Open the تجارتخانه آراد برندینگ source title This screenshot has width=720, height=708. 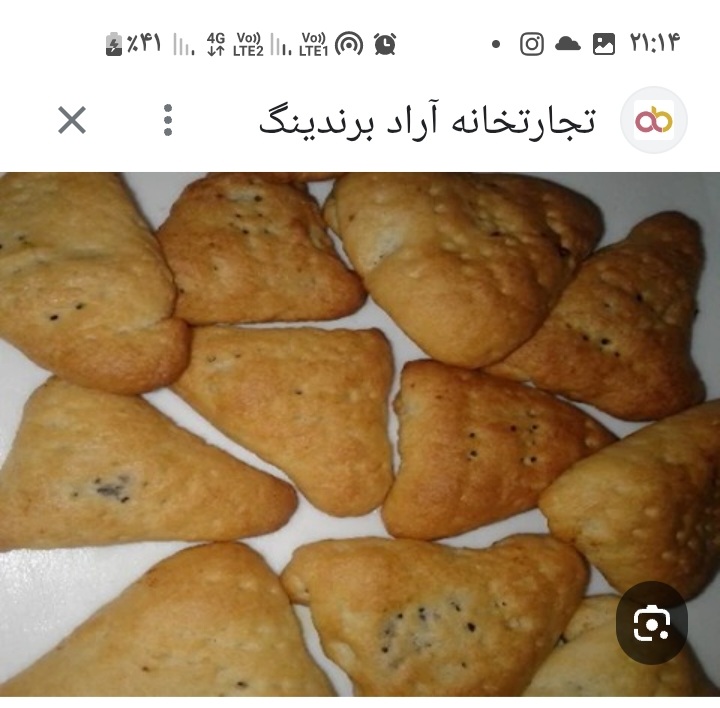(x=427, y=122)
